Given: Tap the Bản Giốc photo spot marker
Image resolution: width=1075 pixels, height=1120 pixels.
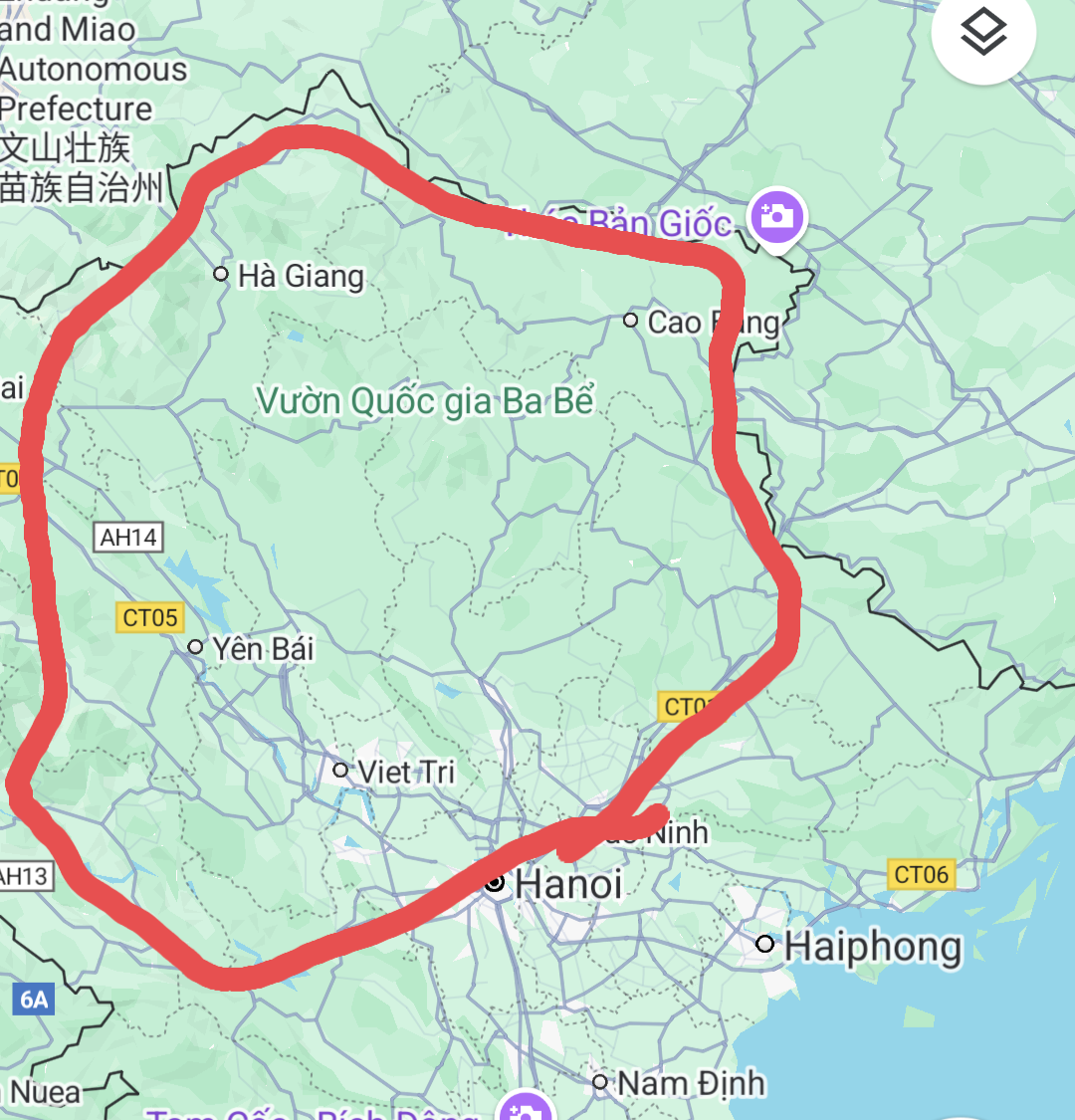Looking at the screenshot, I should (777, 215).
